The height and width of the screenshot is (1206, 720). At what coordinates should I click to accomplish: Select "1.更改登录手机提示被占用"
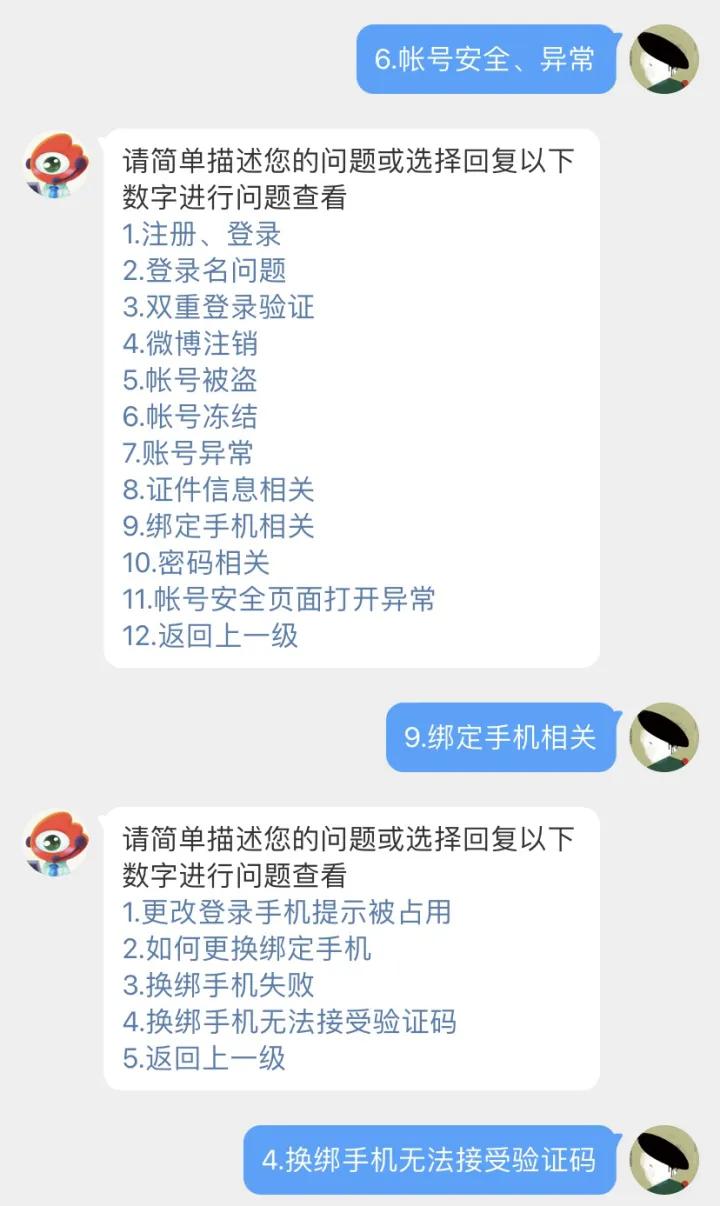point(285,913)
